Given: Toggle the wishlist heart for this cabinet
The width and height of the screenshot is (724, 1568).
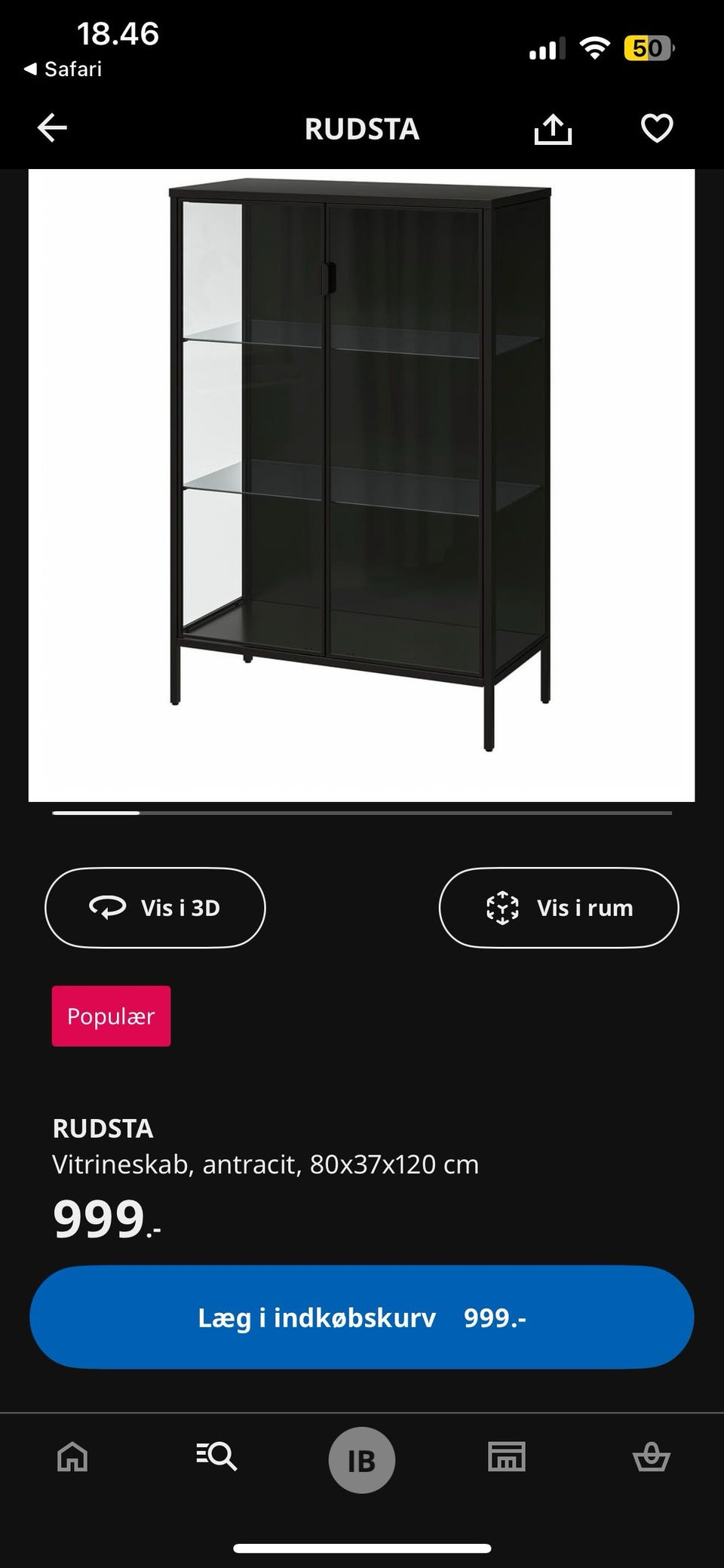Looking at the screenshot, I should pos(657,128).
